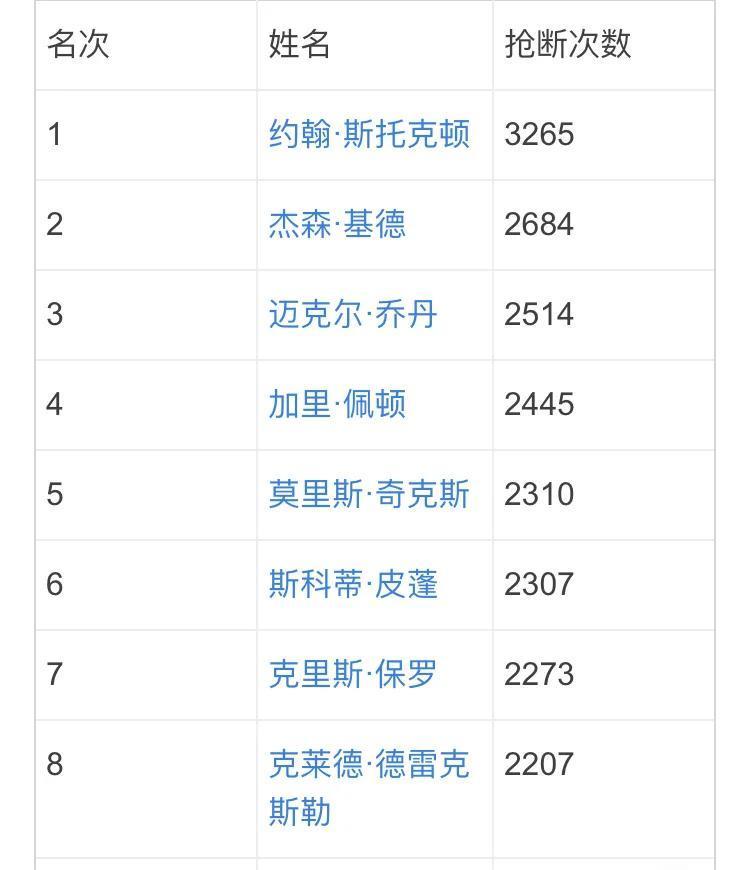Viewport: 750px width, 870px height.
Task: View the 斯科蒂·皮蓬 page
Action: click(x=353, y=585)
